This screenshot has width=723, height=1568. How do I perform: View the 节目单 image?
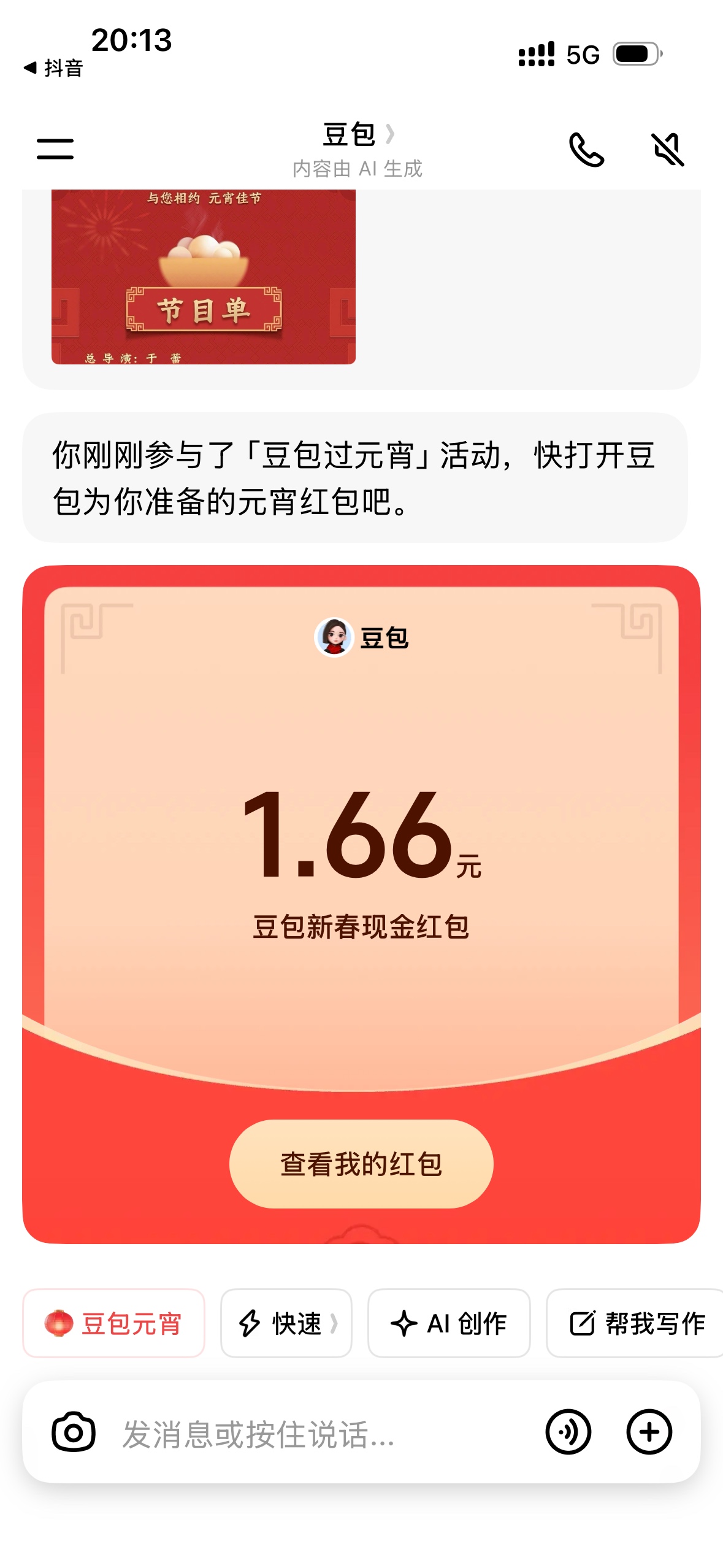click(x=204, y=277)
